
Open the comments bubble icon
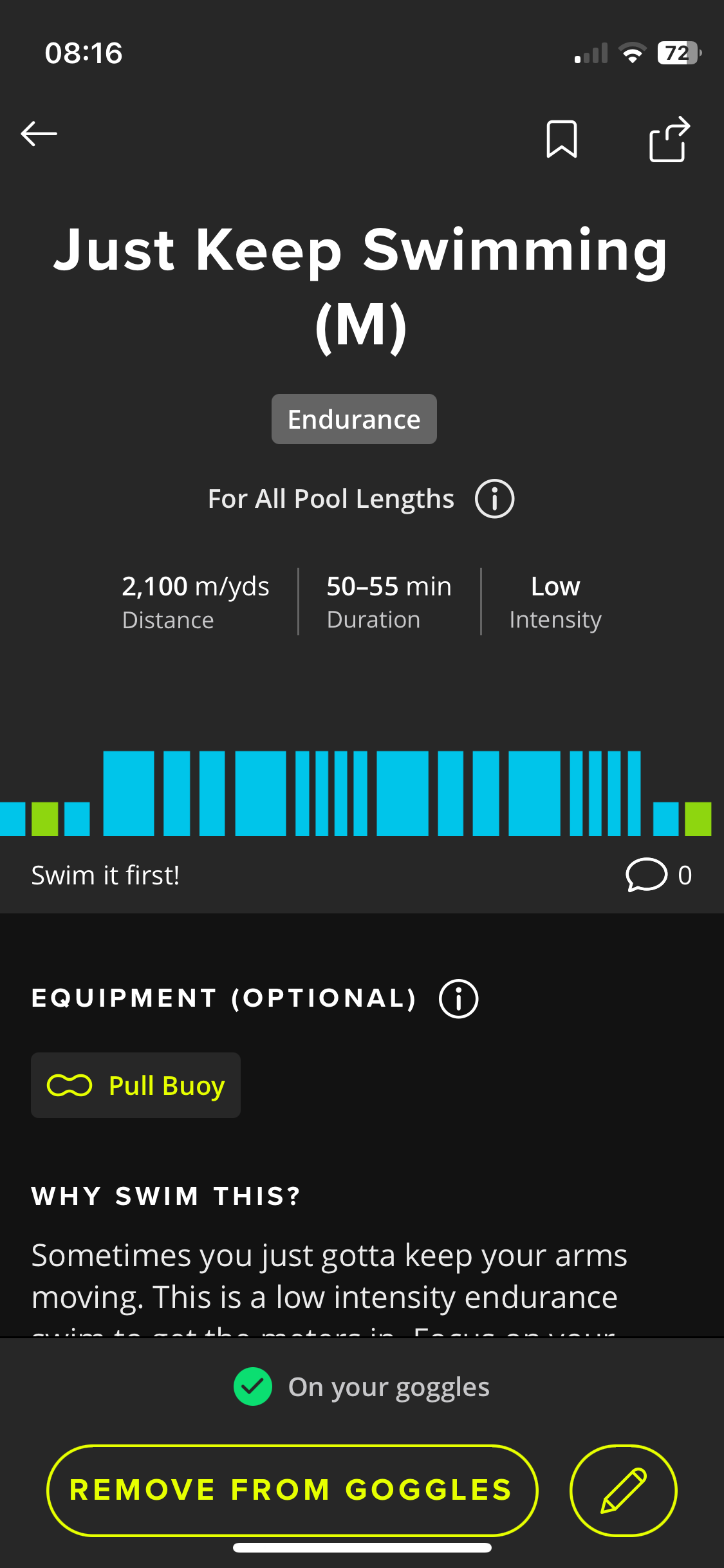(x=646, y=875)
